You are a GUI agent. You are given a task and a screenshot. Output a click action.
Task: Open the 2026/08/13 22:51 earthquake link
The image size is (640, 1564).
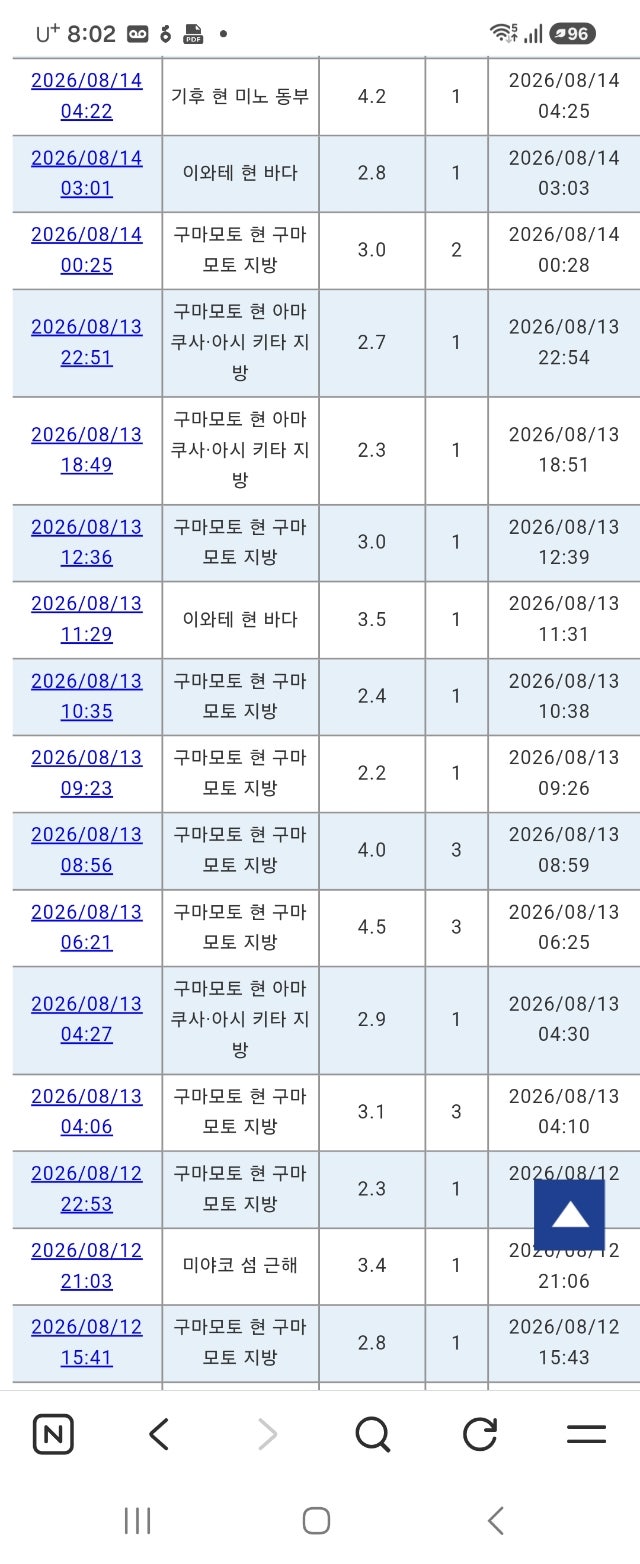tap(87, 342)
